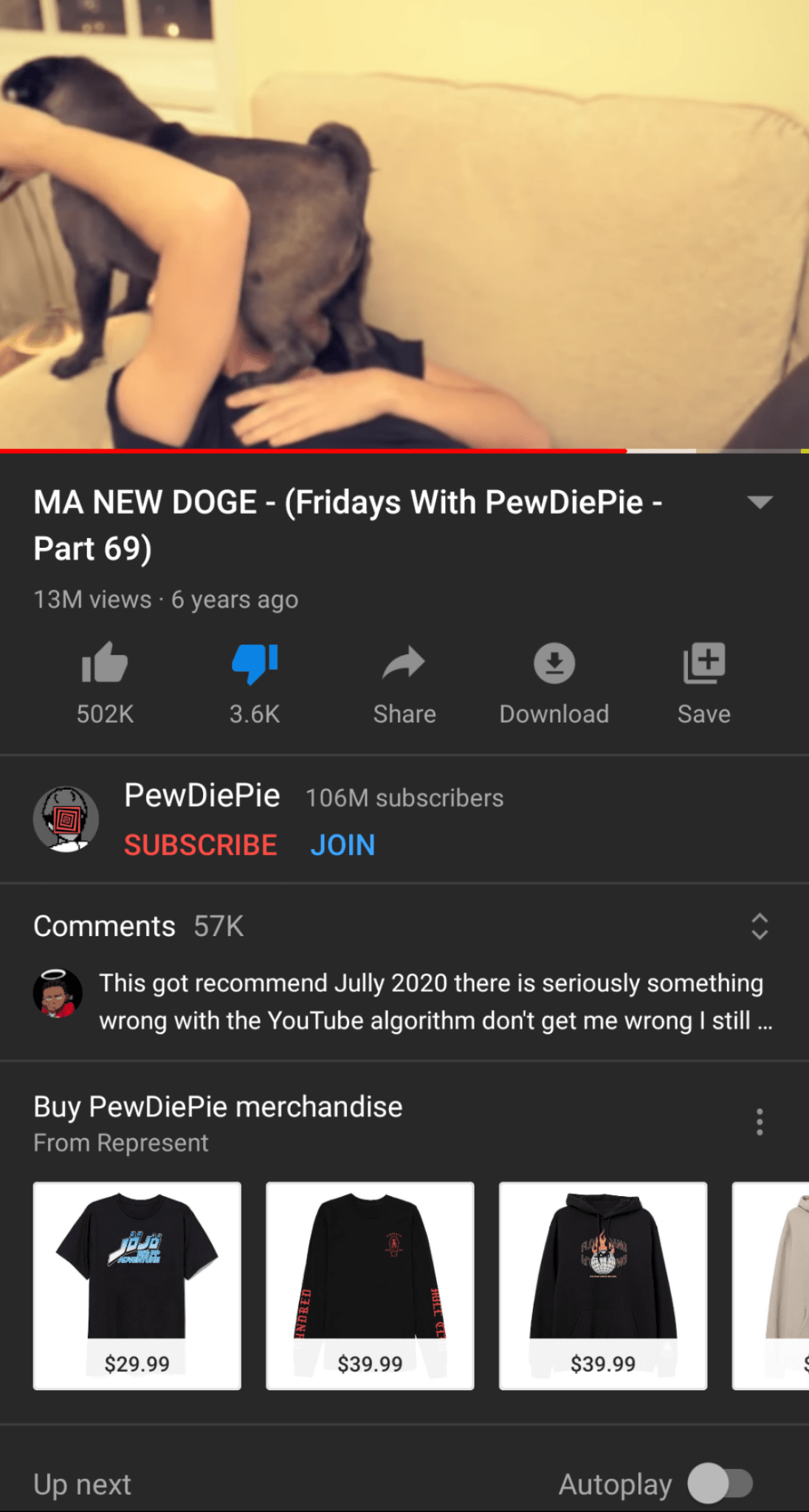This screenshot has width=809, height=1512.
Task: Tap the Download icon
Action: click(x=554, y=663)
